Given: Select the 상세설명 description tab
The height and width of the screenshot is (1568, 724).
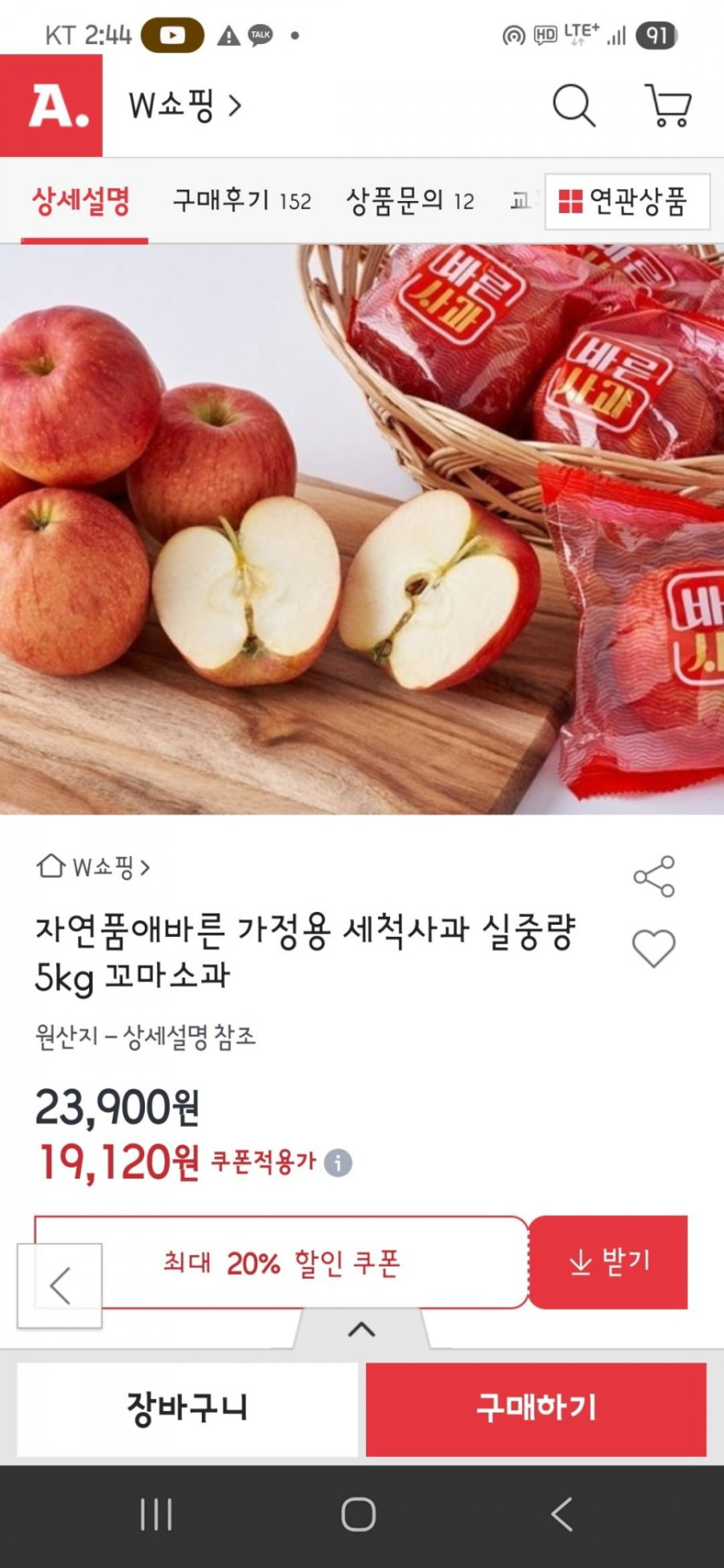Looking at the screenshot, I should pos(81,201).
